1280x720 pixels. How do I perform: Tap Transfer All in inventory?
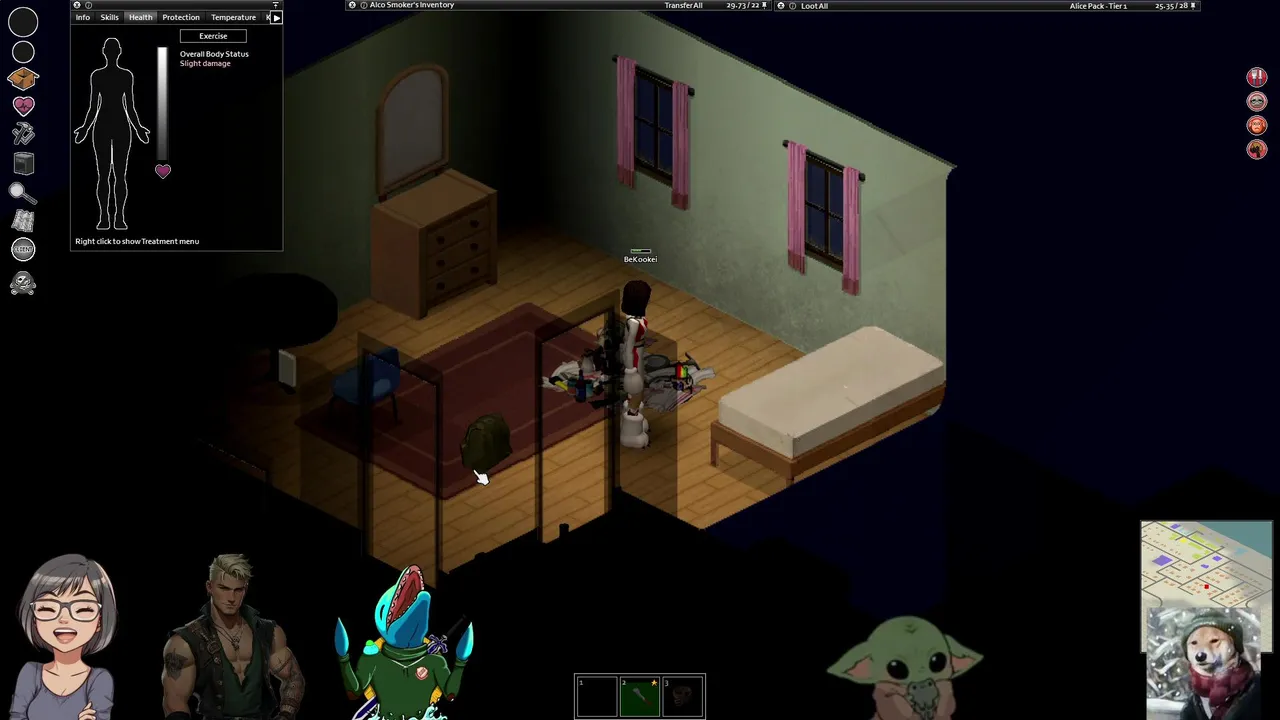(683, 6)
